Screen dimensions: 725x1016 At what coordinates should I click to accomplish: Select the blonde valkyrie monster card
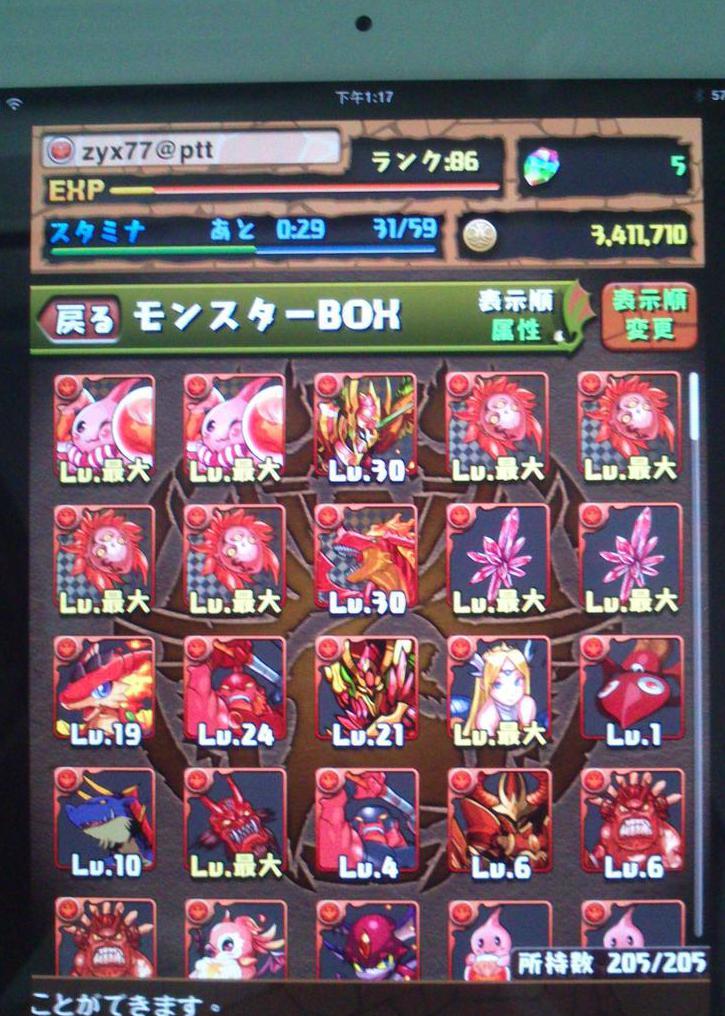tap(498, 689)
